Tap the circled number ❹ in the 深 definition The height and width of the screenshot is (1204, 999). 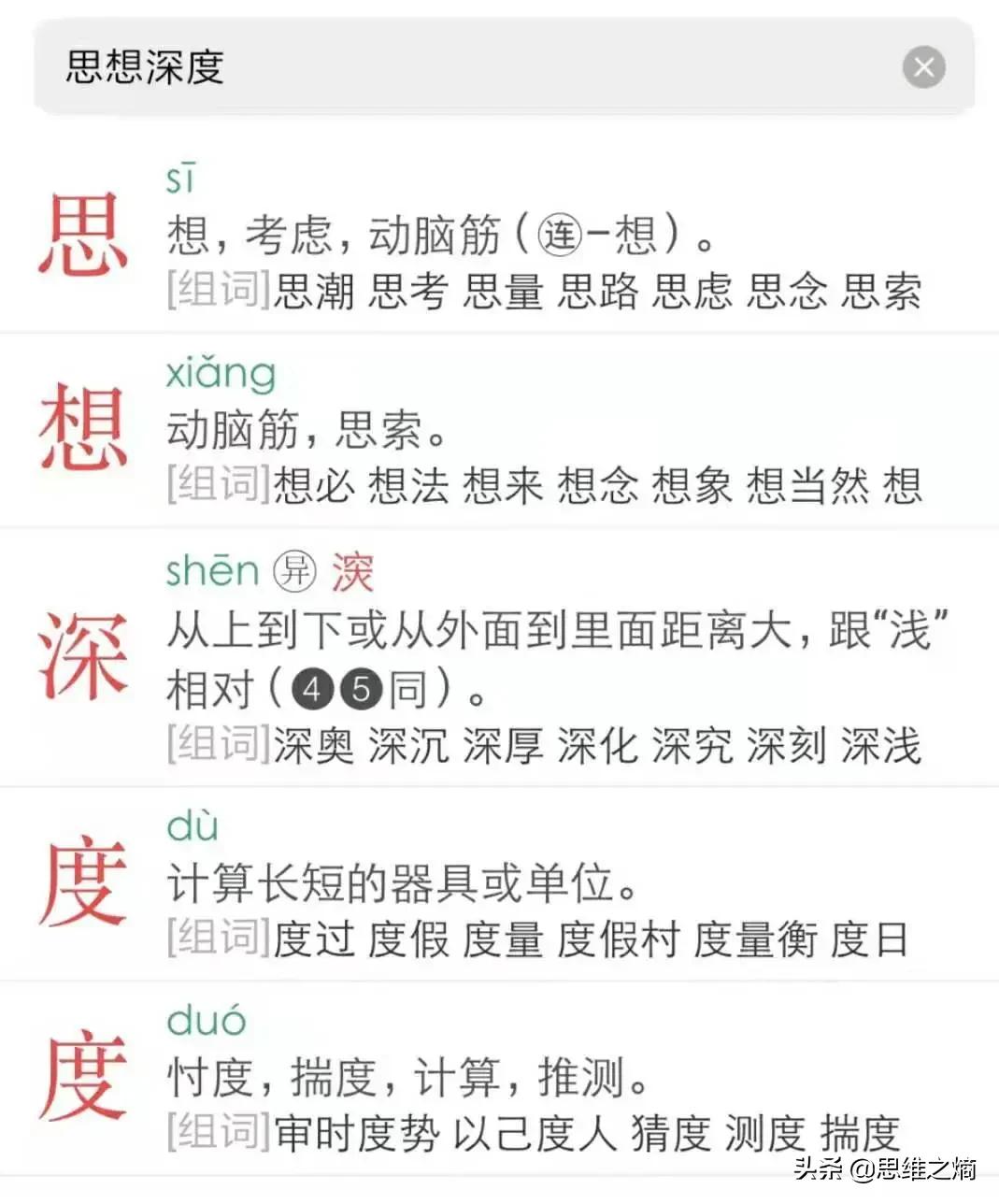pos(311,690)
